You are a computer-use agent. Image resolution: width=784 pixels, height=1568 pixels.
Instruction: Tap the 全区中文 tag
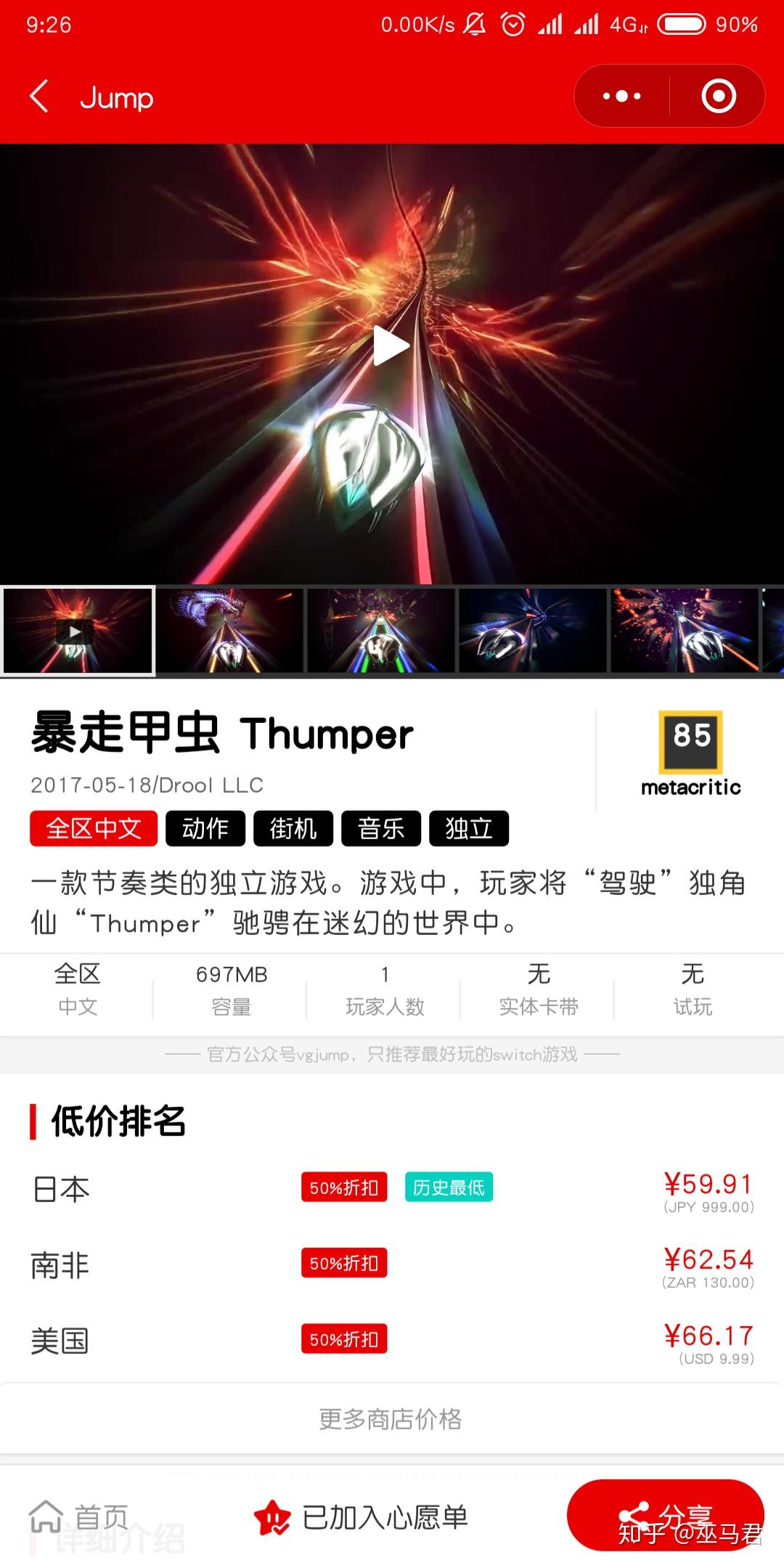(94, 828)
